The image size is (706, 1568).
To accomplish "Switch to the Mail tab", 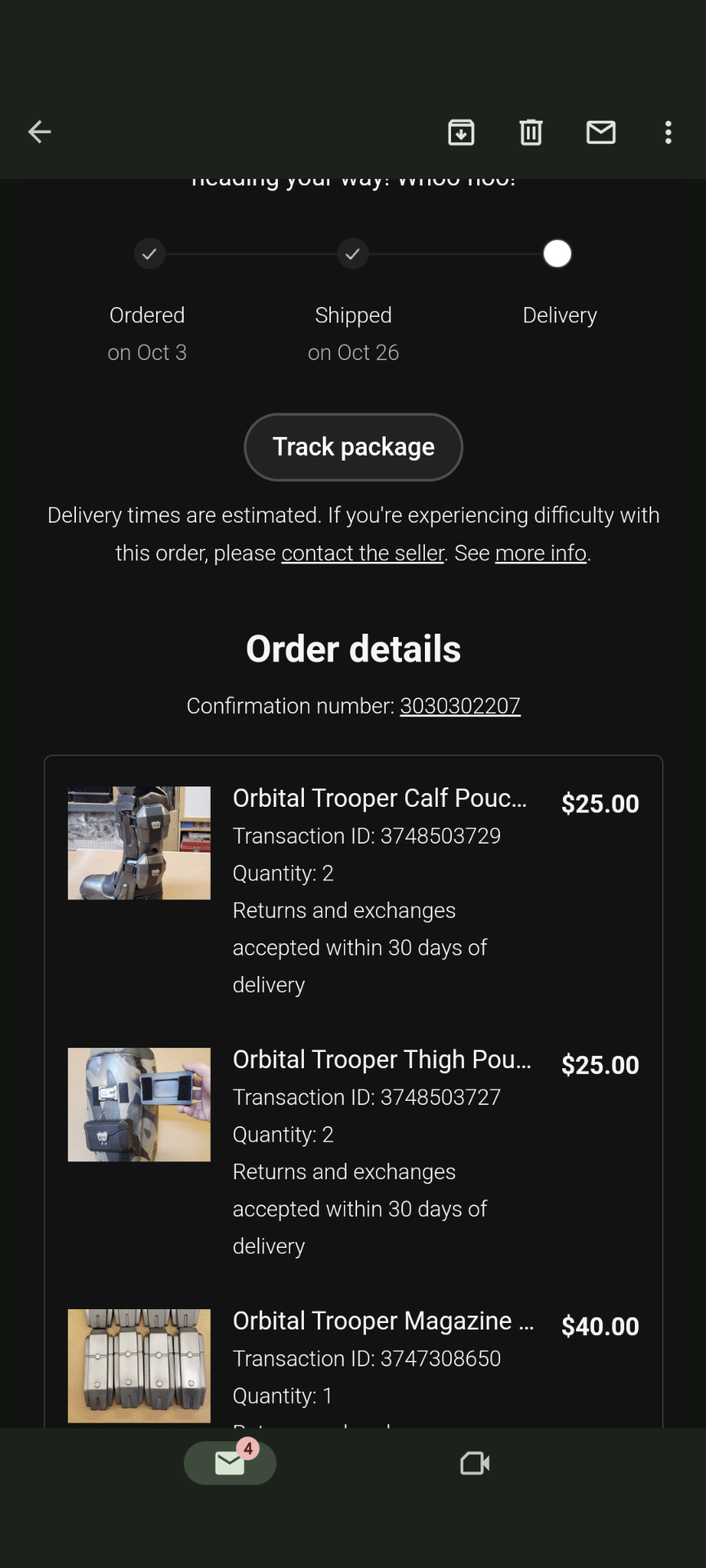I will tap(230, 1463).
